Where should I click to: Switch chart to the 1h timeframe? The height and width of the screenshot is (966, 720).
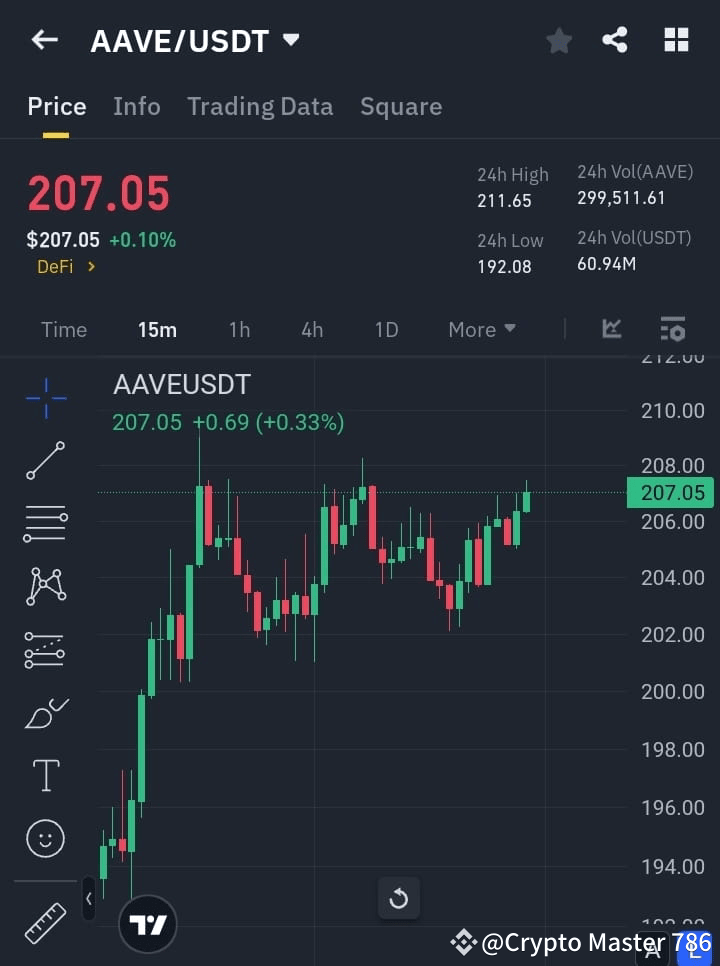(x=239, y=329)
